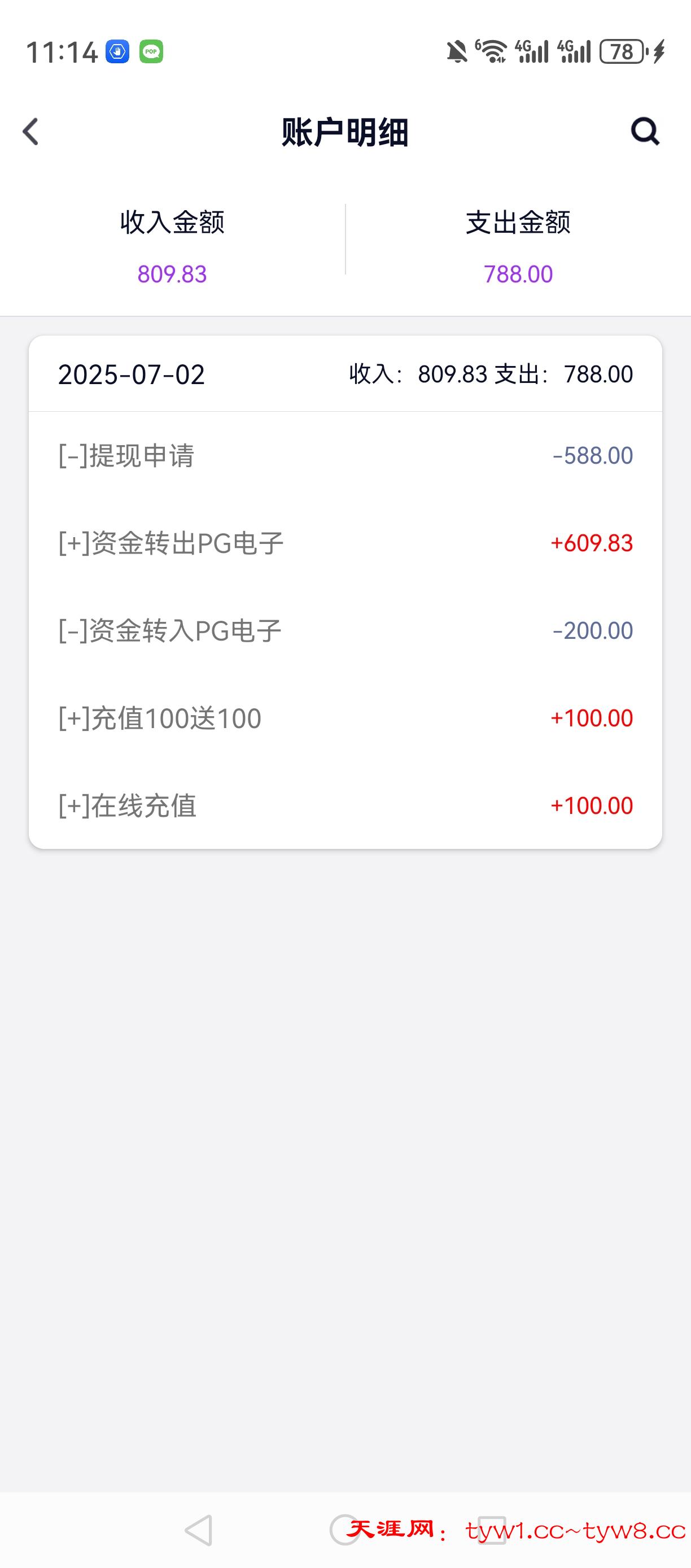Open the search icon in the header
691x1568 pixels.
(x=645, y=131)
